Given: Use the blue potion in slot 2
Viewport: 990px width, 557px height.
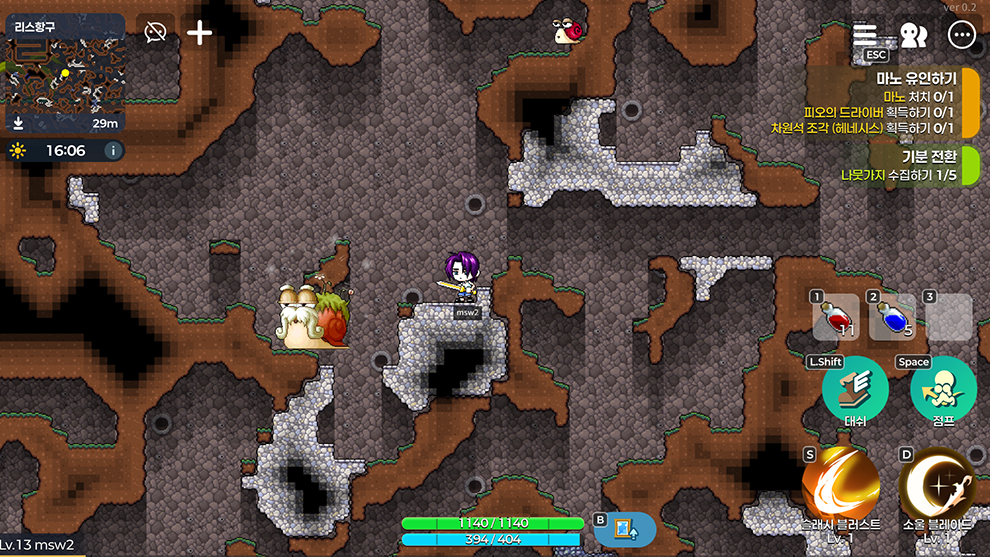Looking at the screenshot, I should (892, 318).
